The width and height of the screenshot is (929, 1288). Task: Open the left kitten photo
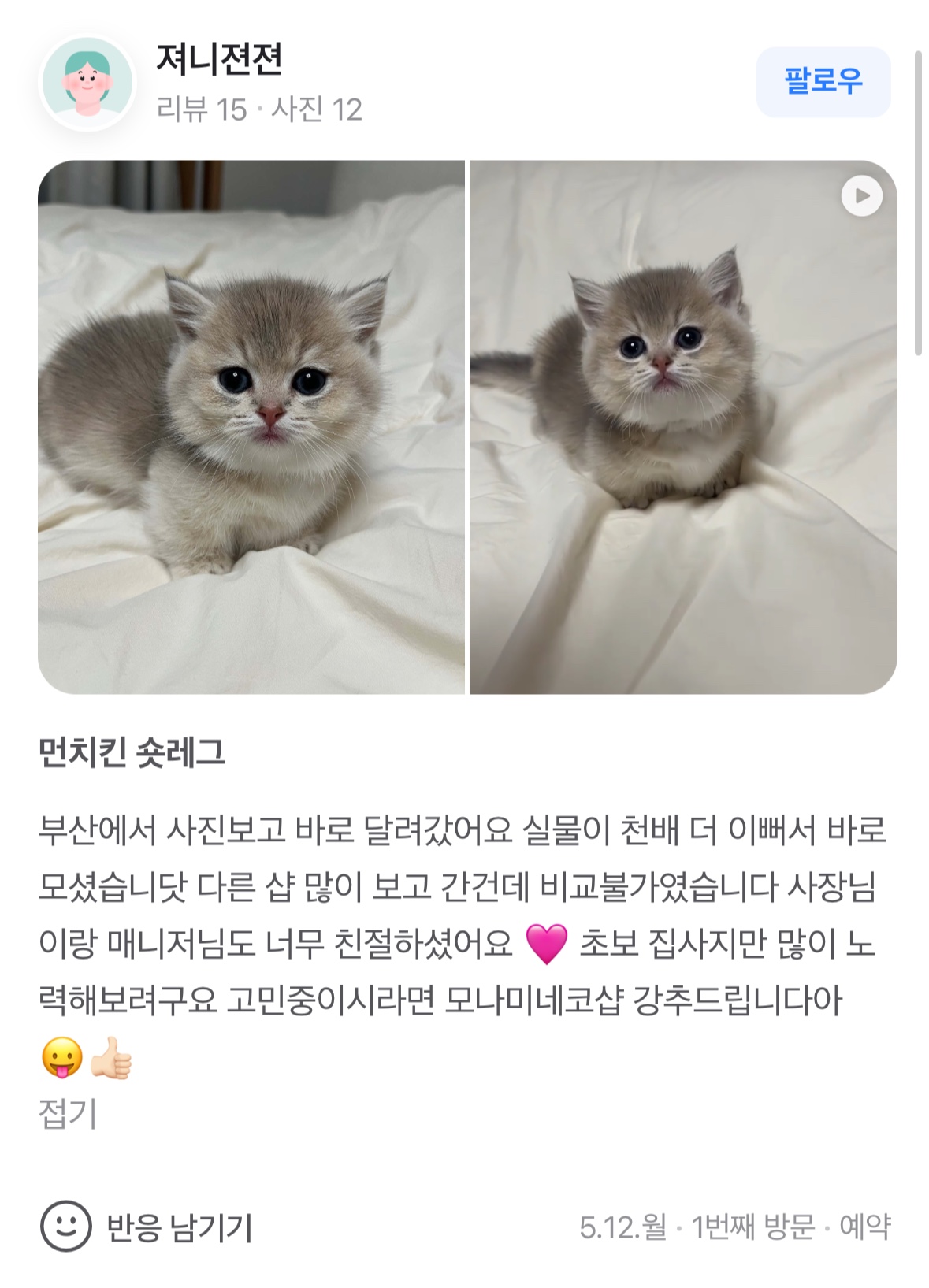click(x=251, y=427)
